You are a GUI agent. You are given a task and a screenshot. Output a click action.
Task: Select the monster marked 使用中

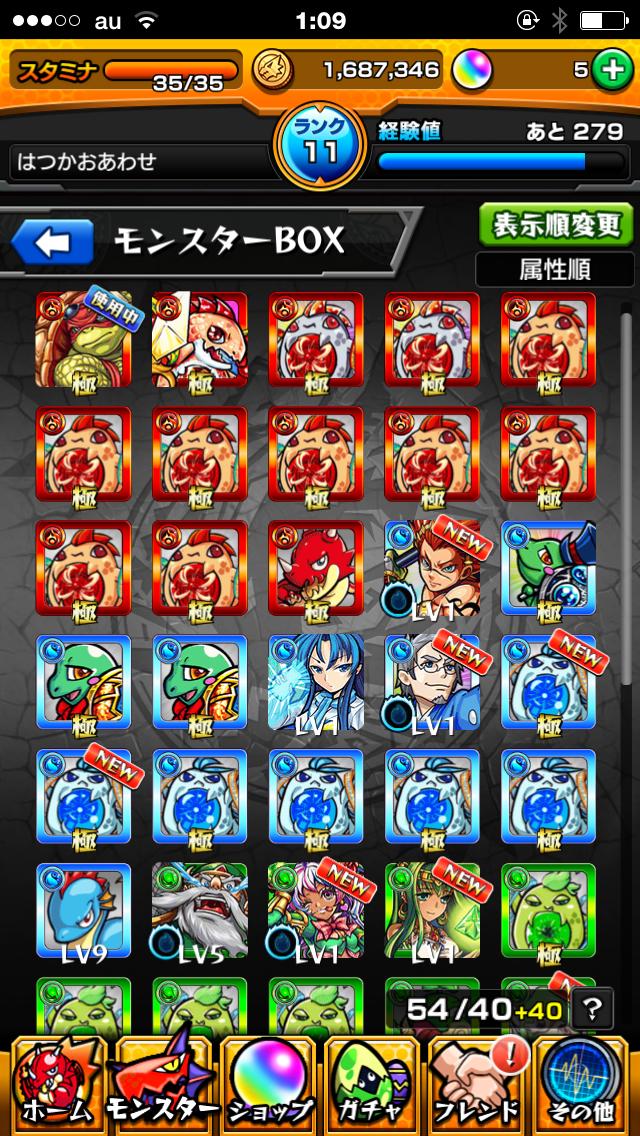pos(83,340)
